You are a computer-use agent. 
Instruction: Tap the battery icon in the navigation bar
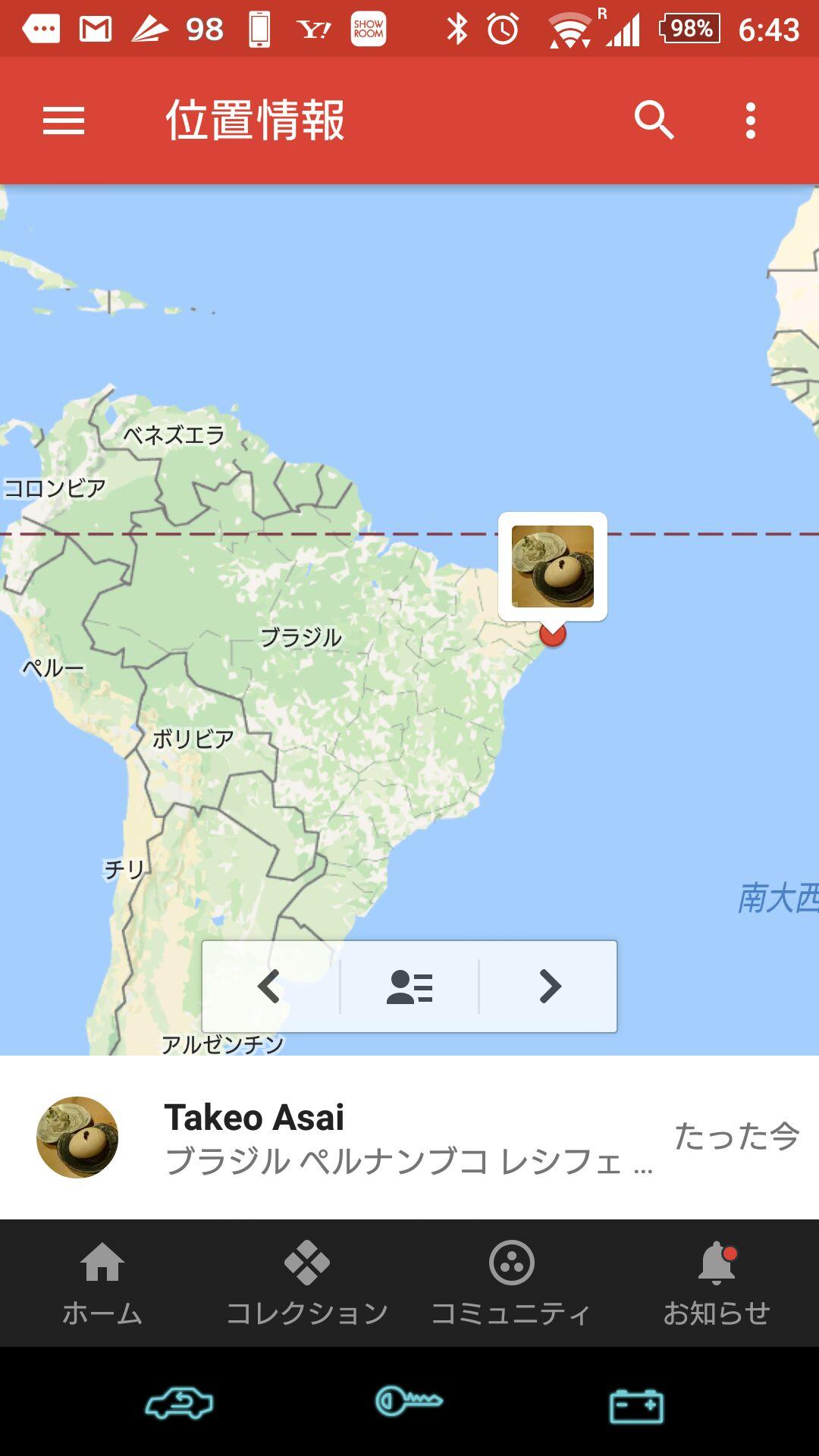637,1406
